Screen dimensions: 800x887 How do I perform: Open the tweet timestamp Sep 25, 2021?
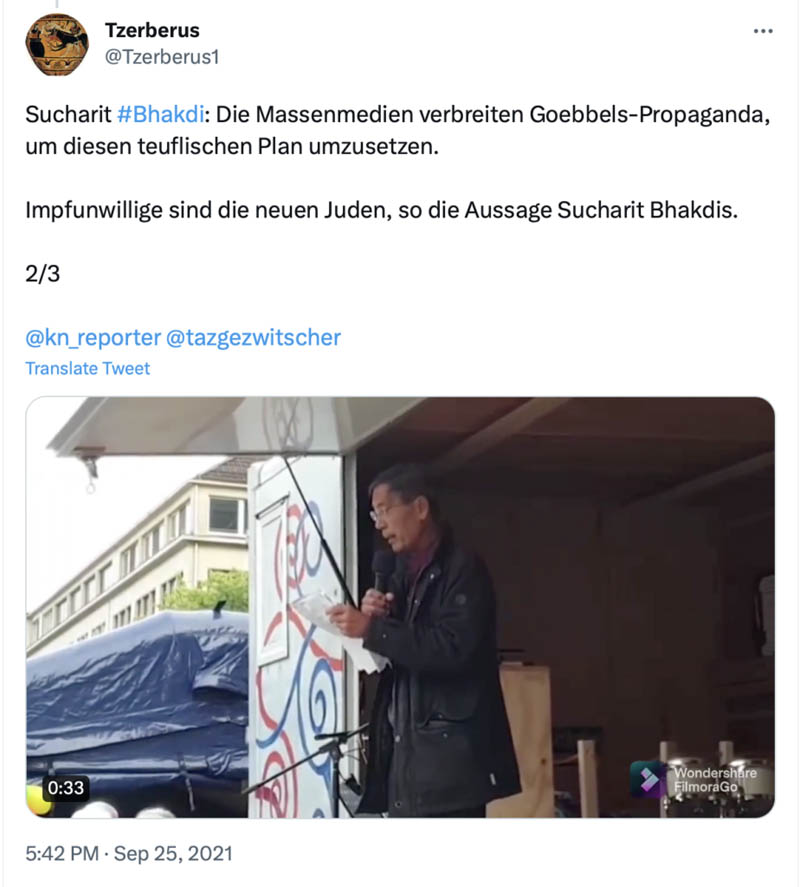click(129, 854)
